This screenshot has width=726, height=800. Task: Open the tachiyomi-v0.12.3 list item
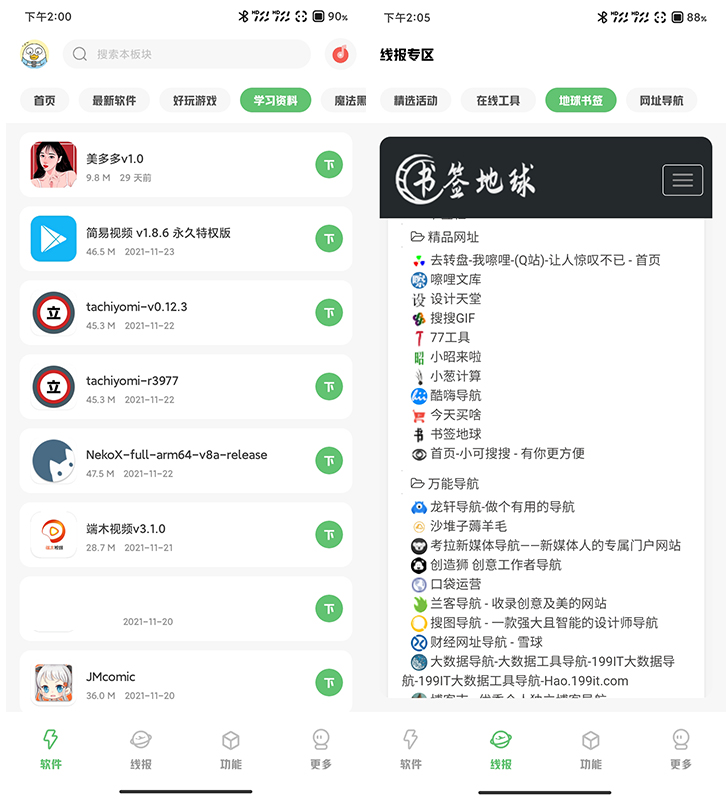coord(170,312)
